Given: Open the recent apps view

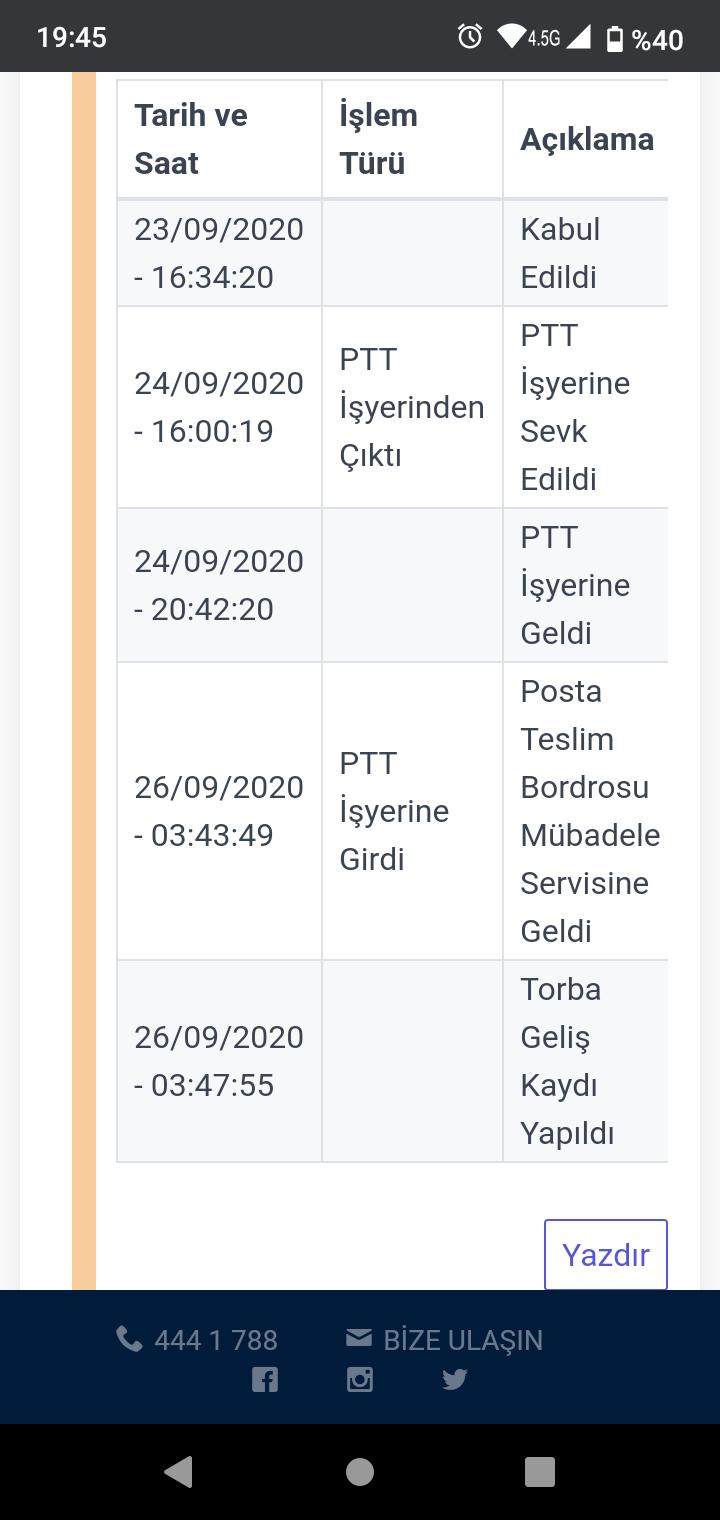Looking at the screenshot, I should point(540,1471).
